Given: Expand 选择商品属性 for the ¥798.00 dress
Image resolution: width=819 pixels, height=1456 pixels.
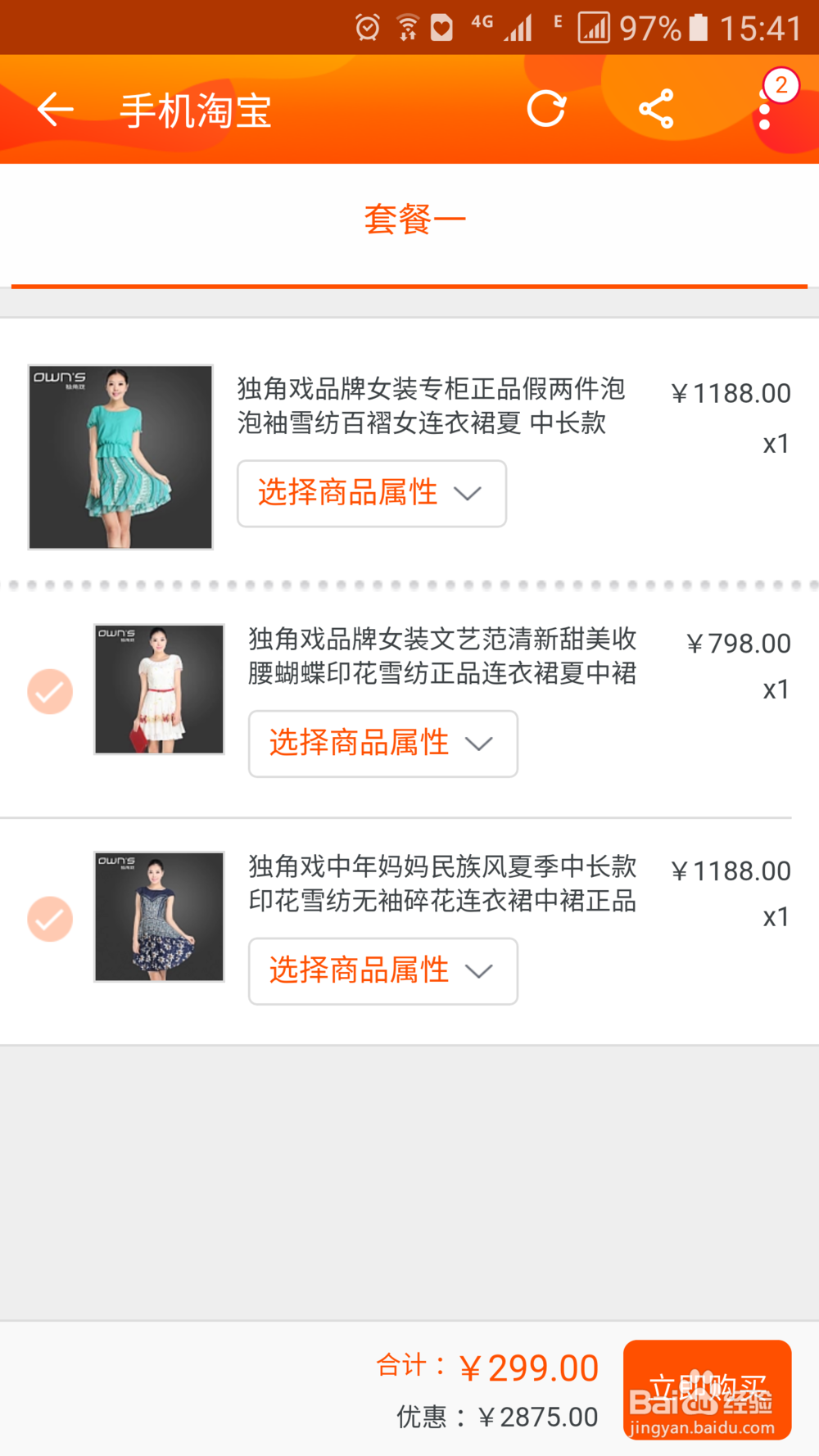Looking at the screenshot, I should 382,744.
